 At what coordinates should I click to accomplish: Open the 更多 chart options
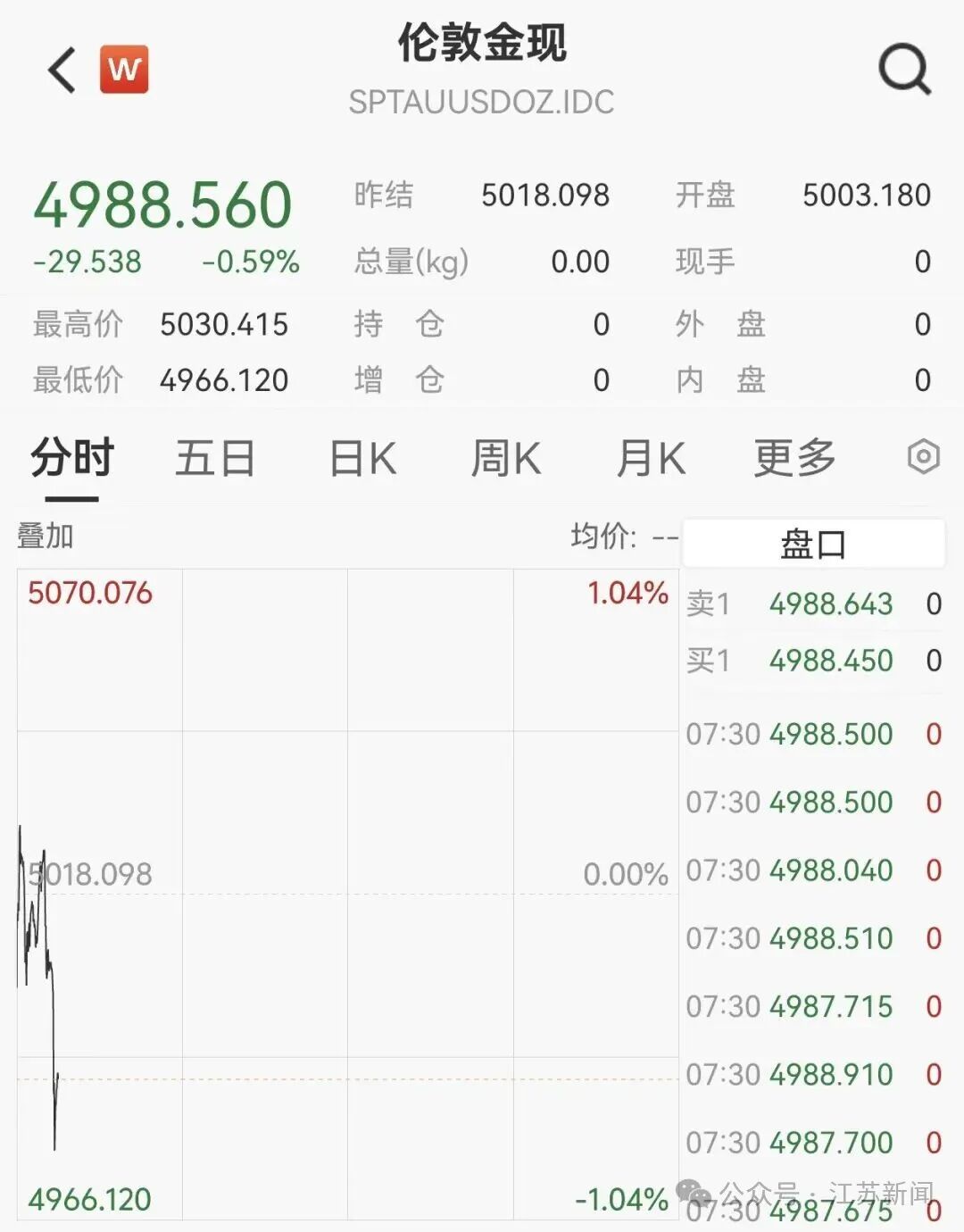tap(794, 459)
